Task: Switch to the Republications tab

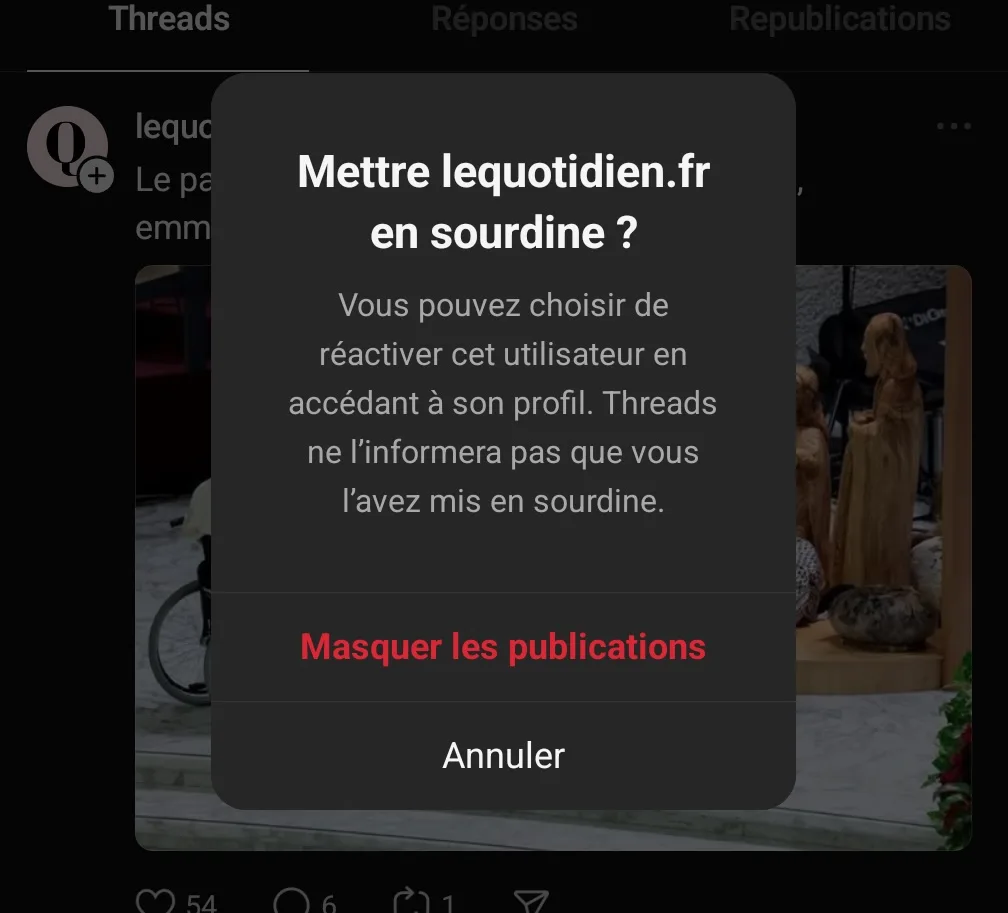Action: click(839, 20)
